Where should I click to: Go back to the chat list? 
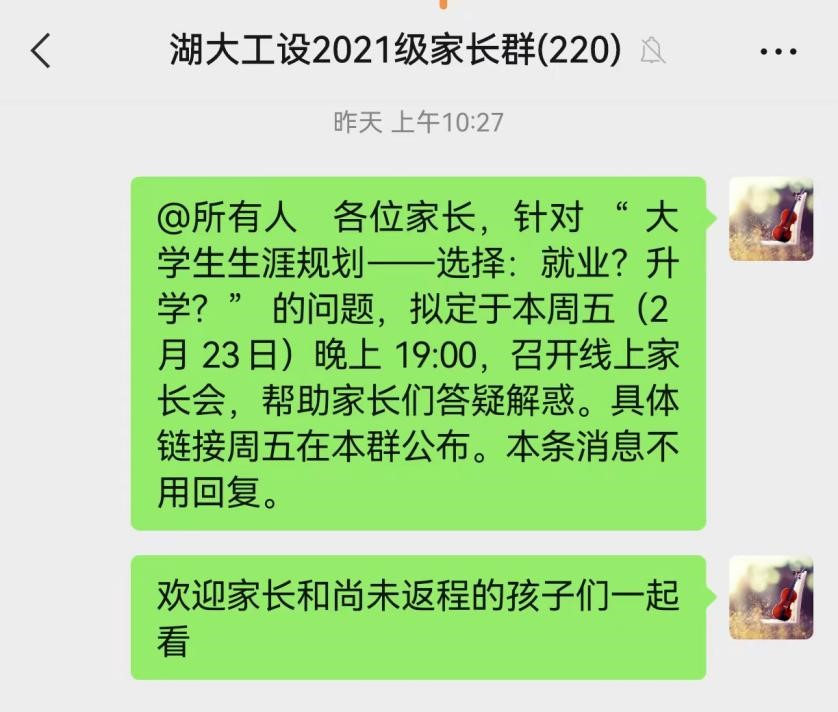pos(41,49)
